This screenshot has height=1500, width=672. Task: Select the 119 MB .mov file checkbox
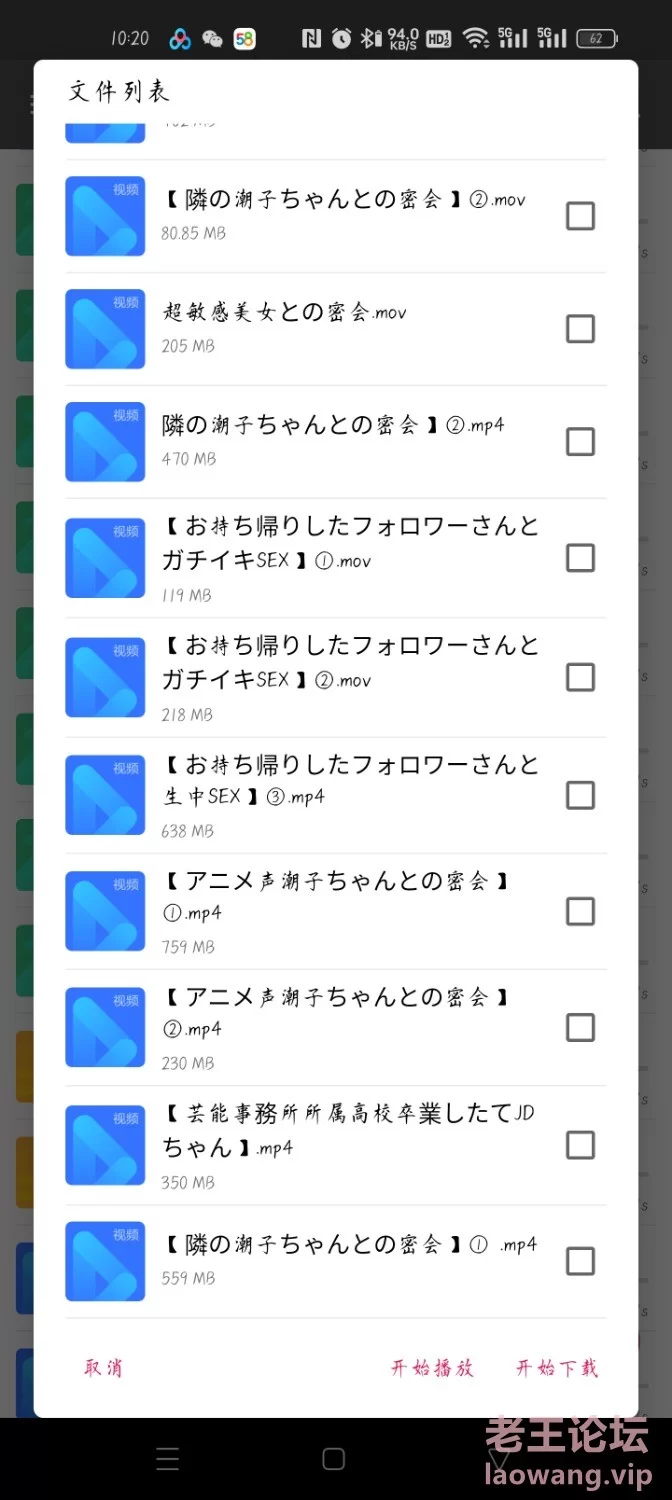580,558
